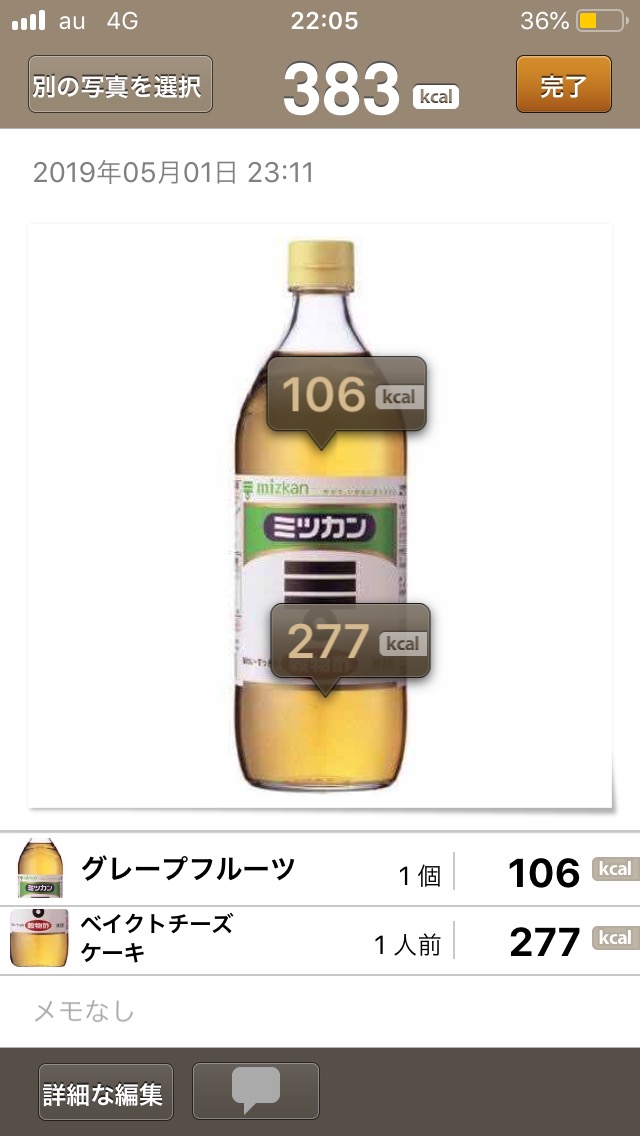Tap the orange 完了 button
The height and width of the screenshot is (1136, 640).
563,85
